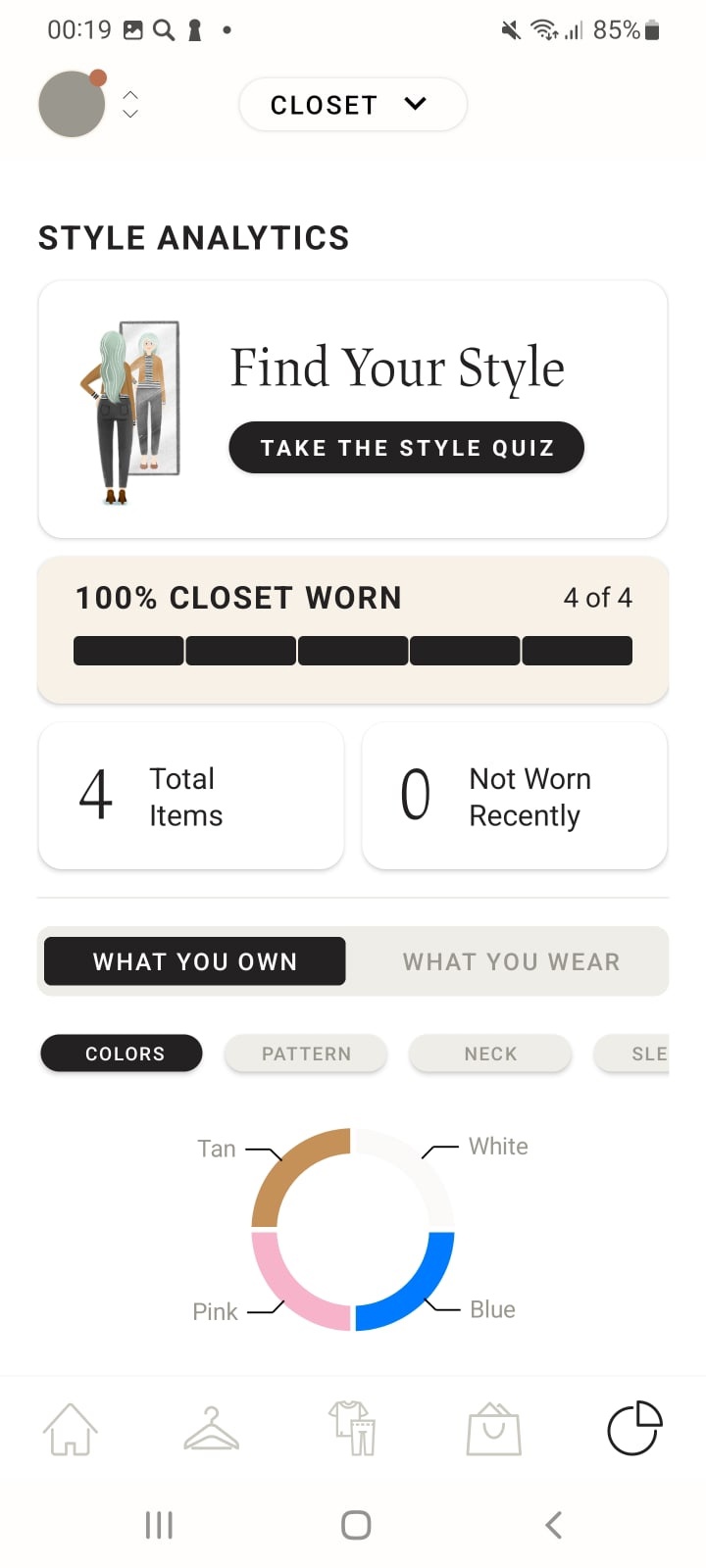Open the 100% Closet Worn card
Screen dimensions: 706x1568
[353, 630]
